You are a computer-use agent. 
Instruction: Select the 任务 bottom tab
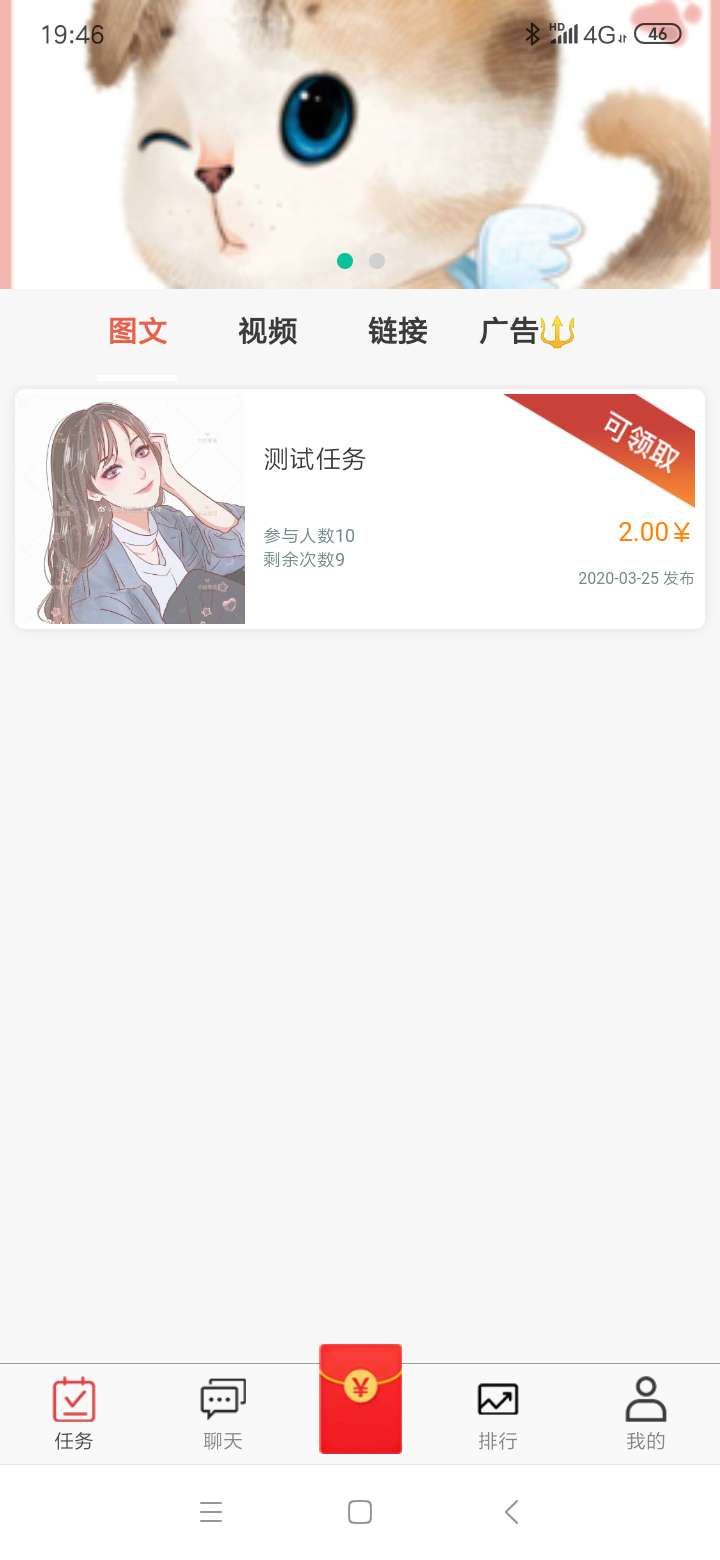74,1414
